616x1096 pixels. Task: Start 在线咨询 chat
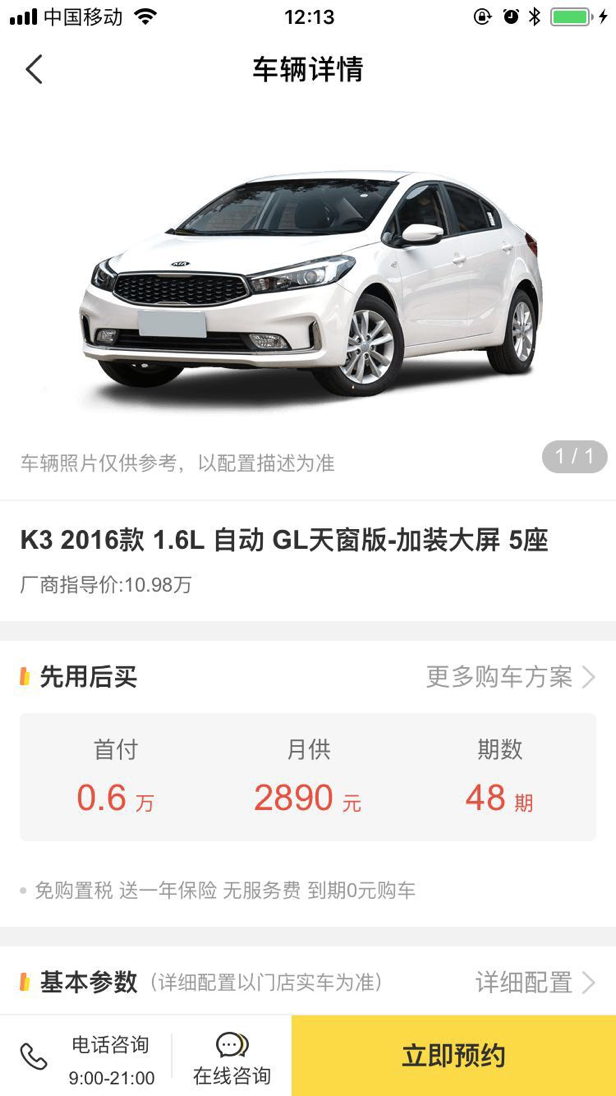tap(231, 1057)
